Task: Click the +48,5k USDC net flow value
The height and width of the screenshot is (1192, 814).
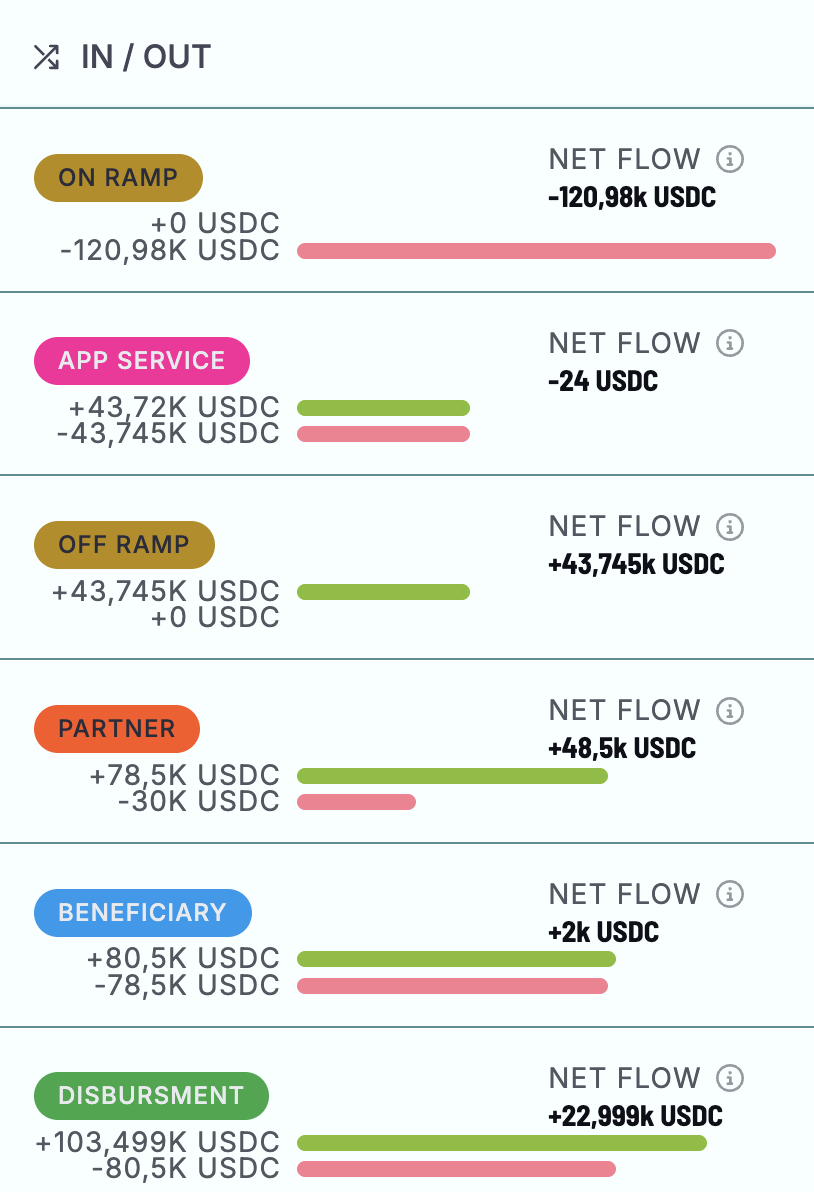Action: tap(620, 748)
